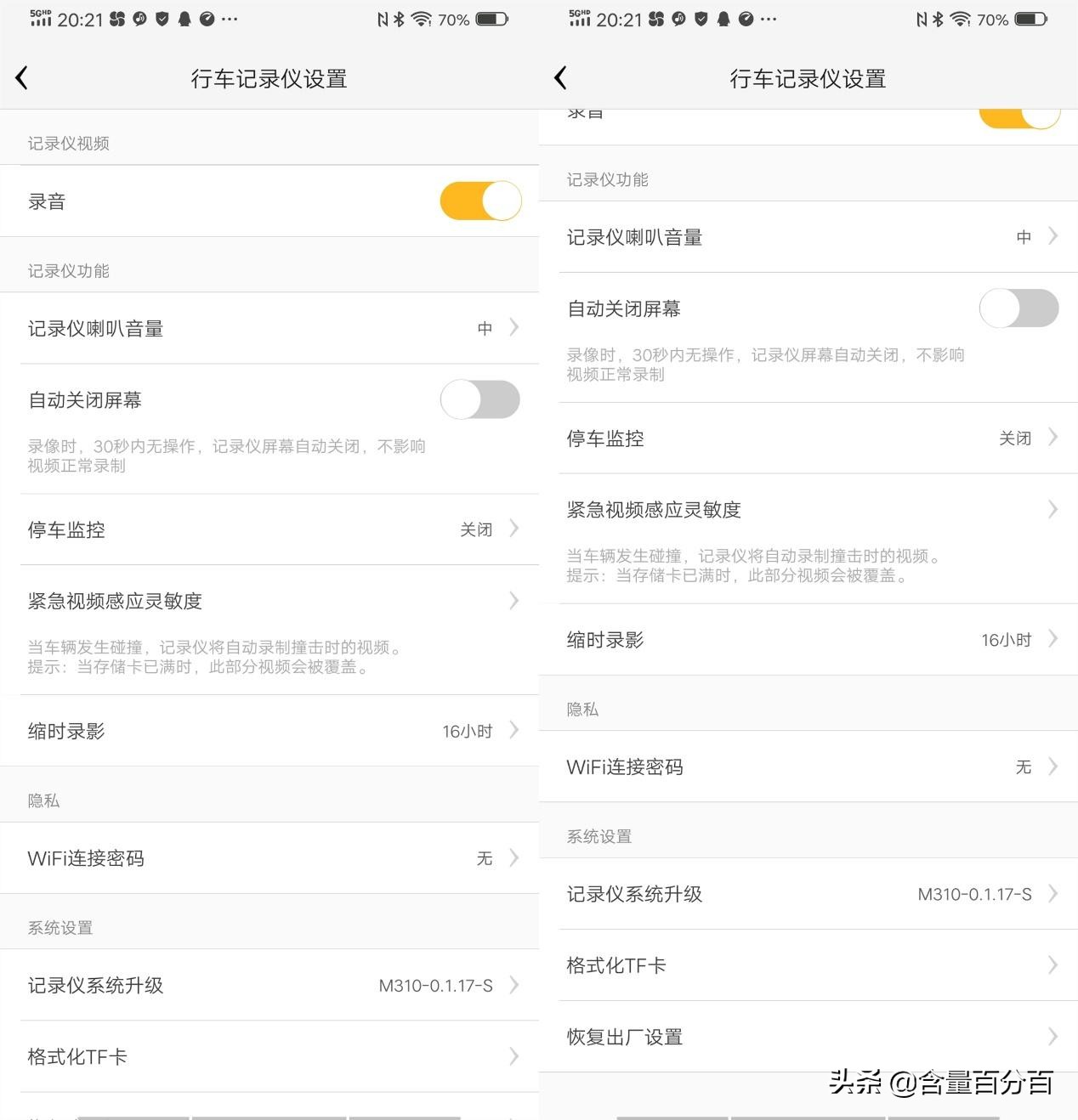This screenshot has height=1120, width=1078.
Task: Turn on 自动关闭屏幕 on the right screen
Action: click(1018, 308)
